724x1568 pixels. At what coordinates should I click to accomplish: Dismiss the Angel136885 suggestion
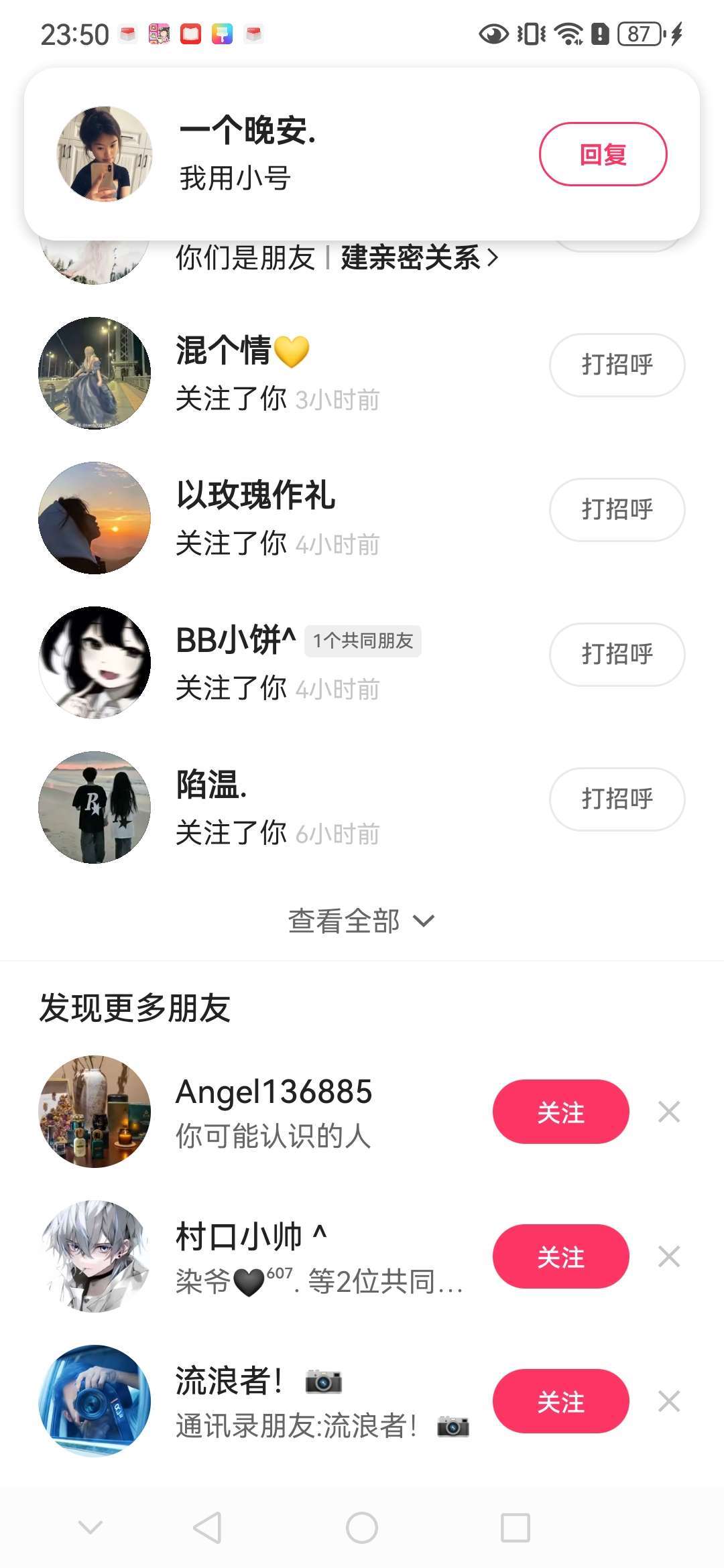669,1112
